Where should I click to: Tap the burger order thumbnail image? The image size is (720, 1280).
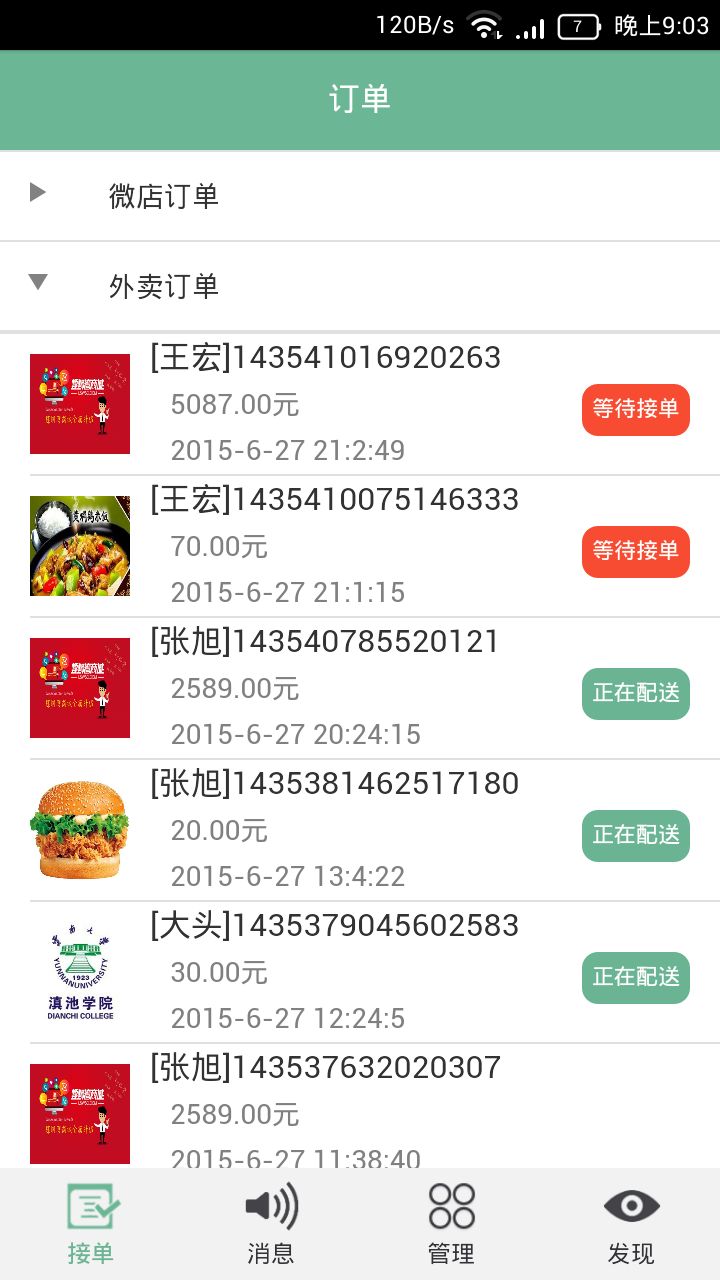[80, 830]
